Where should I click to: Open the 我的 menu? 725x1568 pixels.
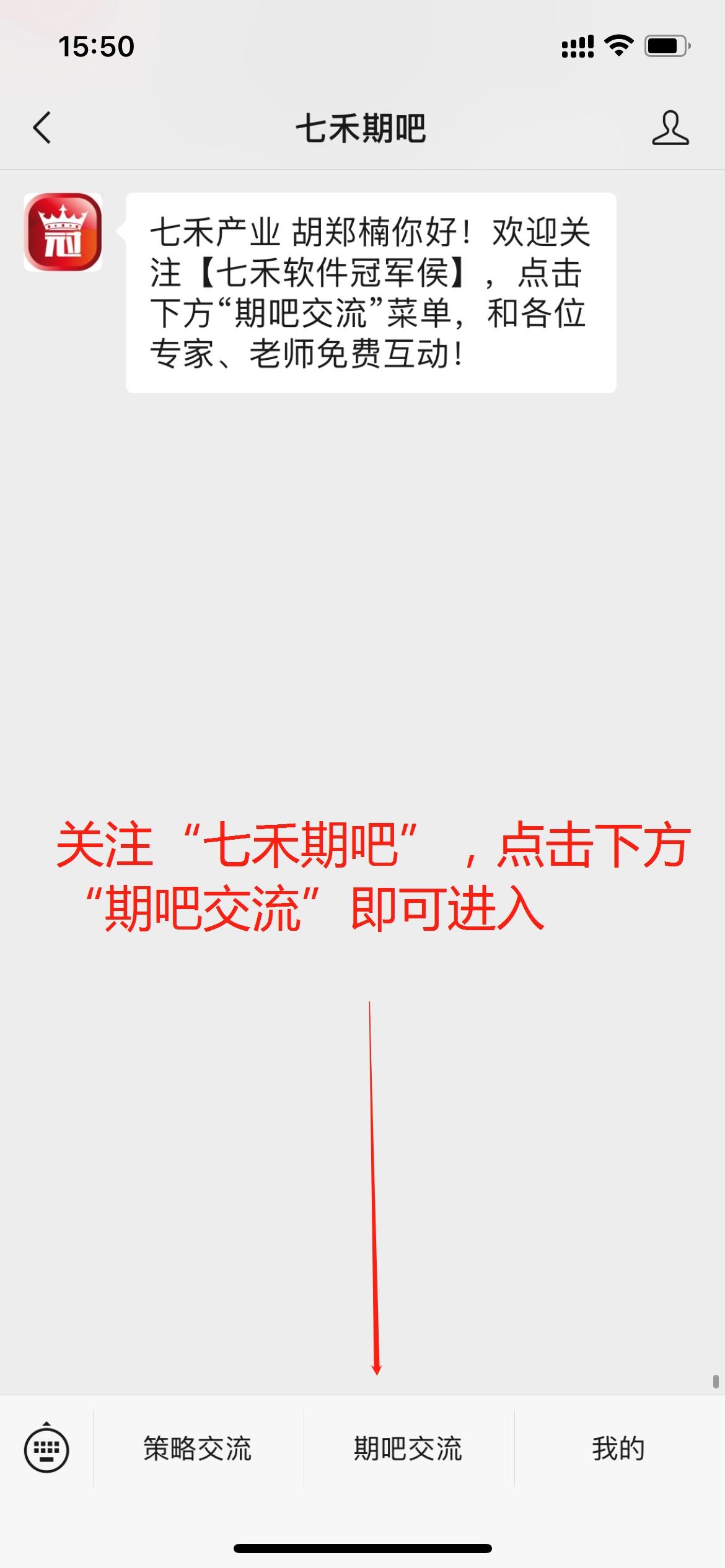619,1449
